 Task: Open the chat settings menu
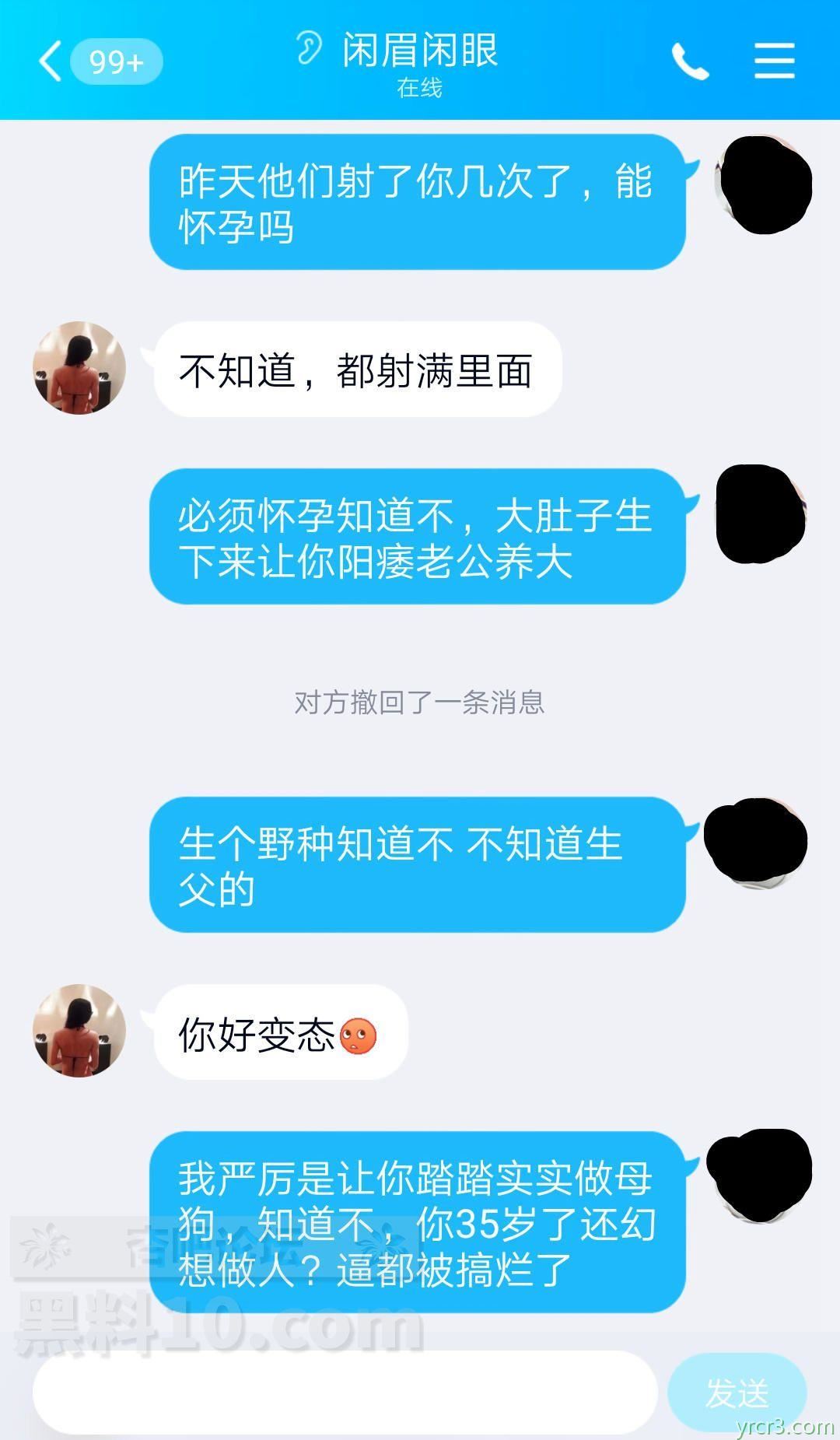pyautogui.click(x=774, y=61)
